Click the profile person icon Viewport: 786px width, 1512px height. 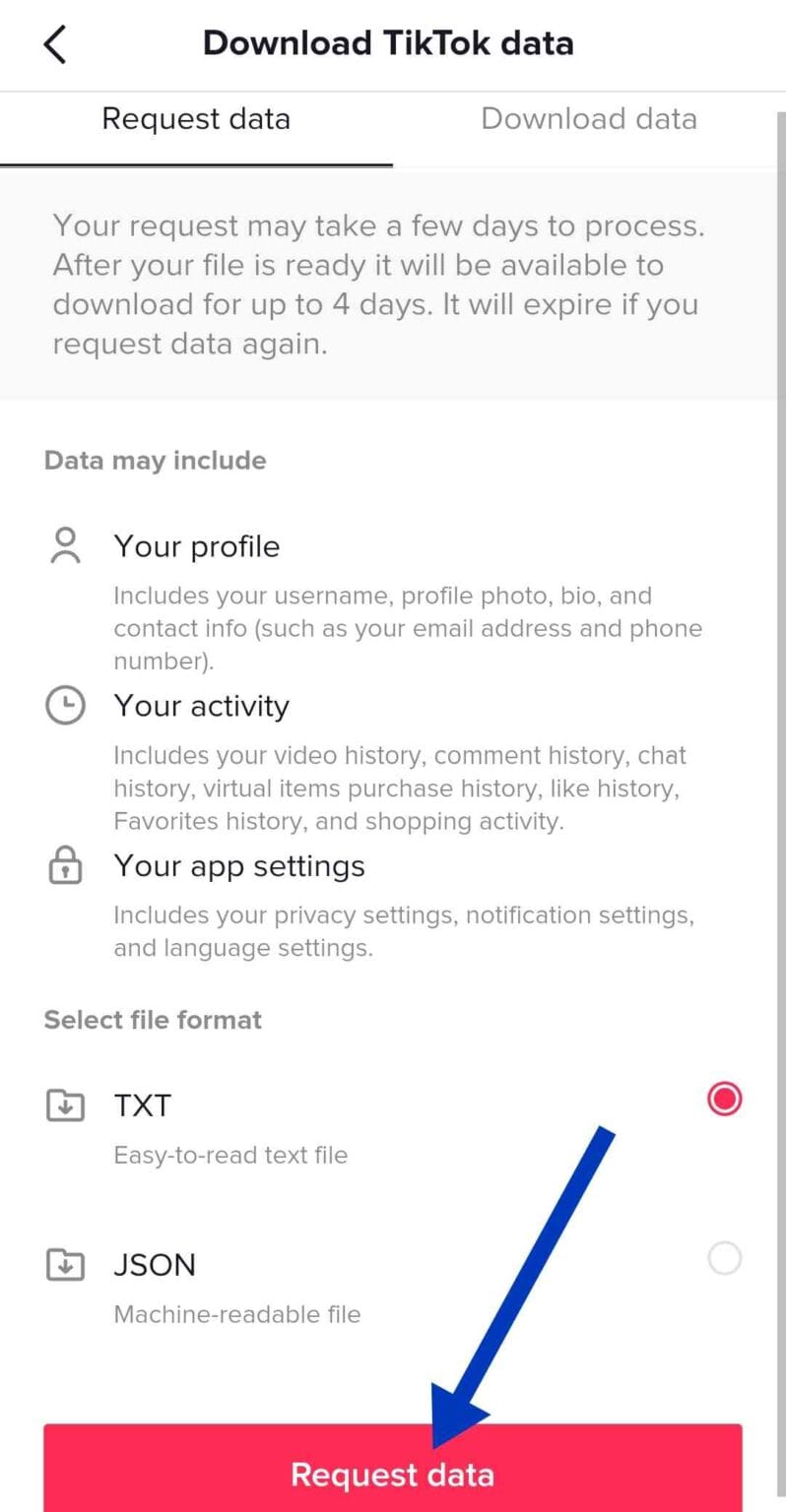click(x=64, y=545)
